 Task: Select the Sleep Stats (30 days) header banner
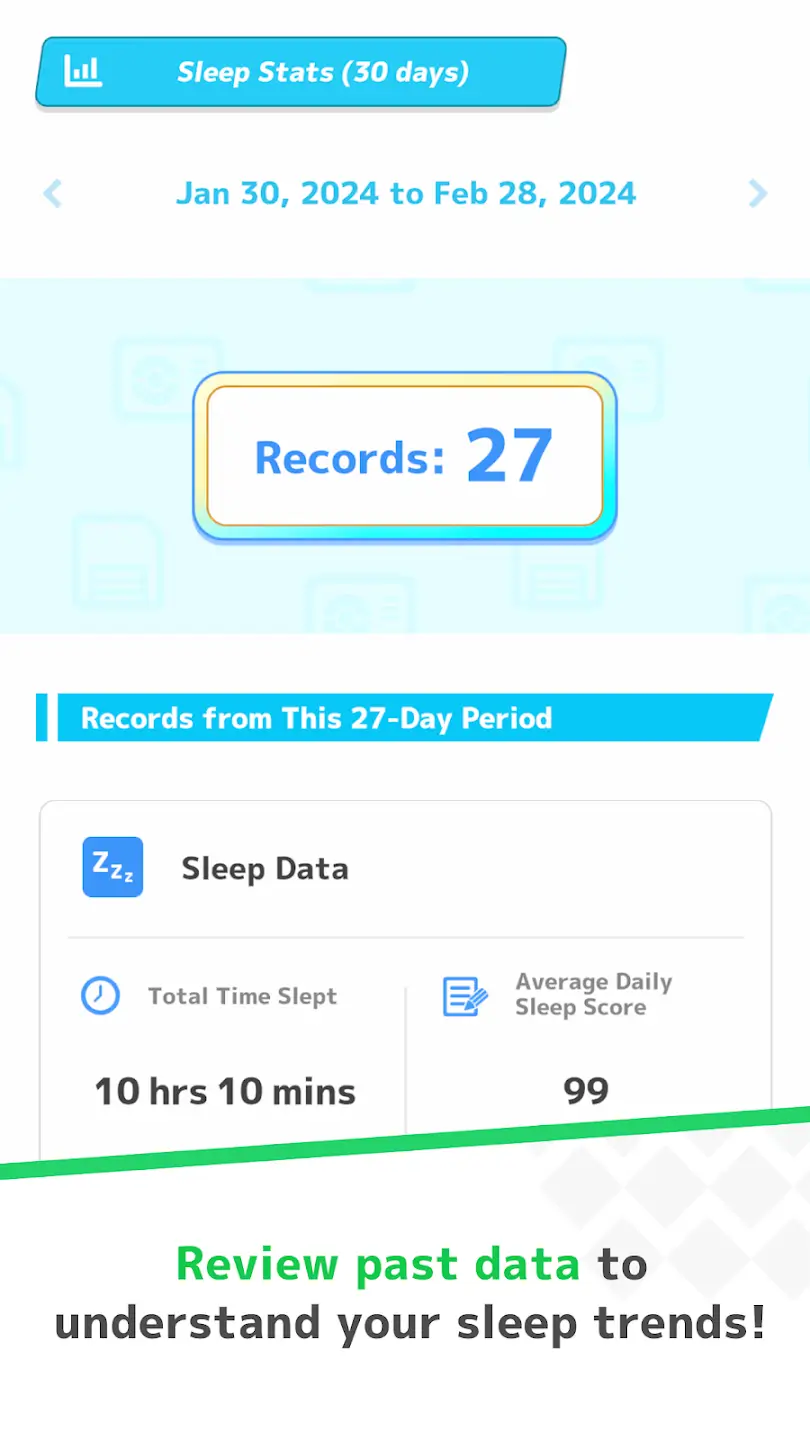coord(300,71)
